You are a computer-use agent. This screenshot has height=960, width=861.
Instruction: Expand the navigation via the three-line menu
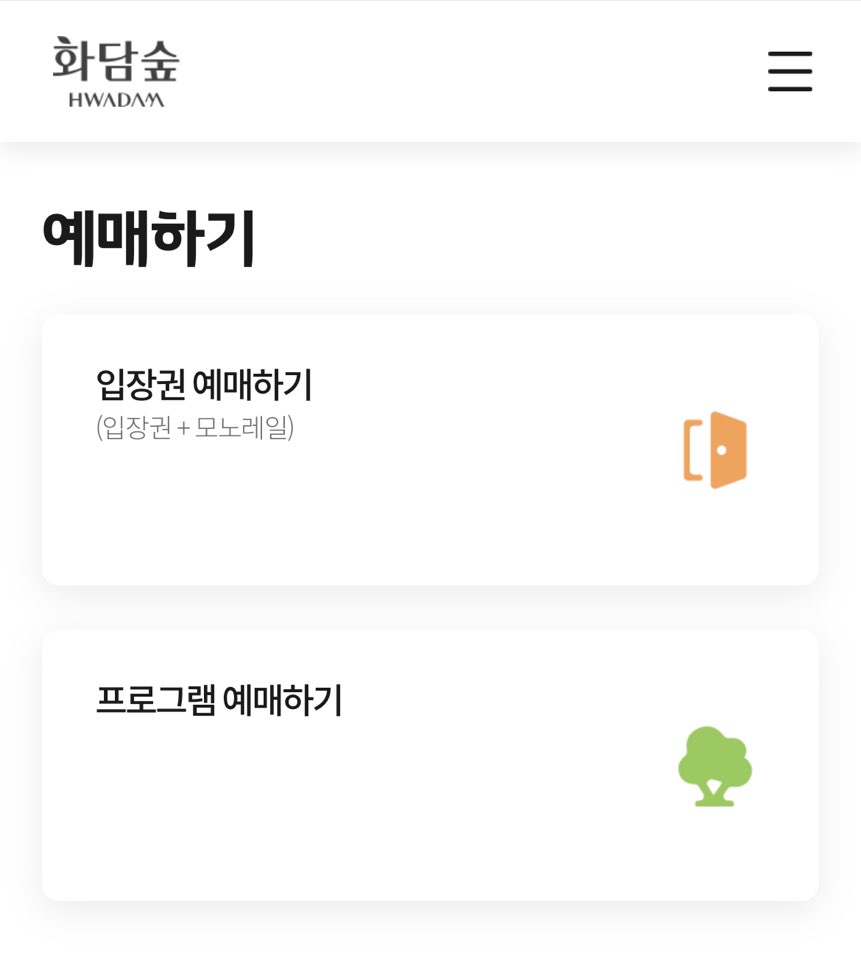click(x=789, y=72)
